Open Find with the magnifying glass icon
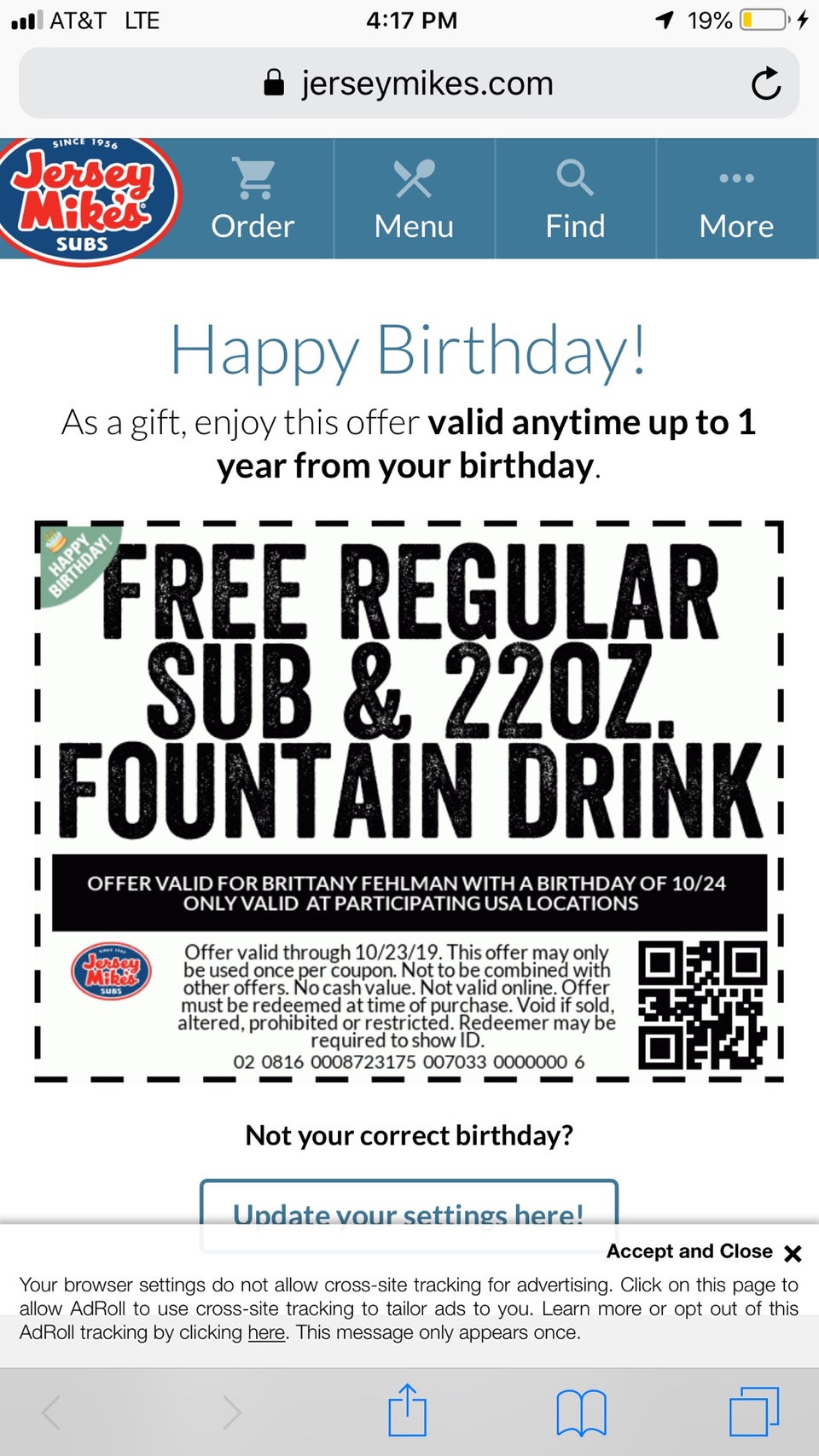This screenshot has width=819, height=1456. [x=573, y=177]
